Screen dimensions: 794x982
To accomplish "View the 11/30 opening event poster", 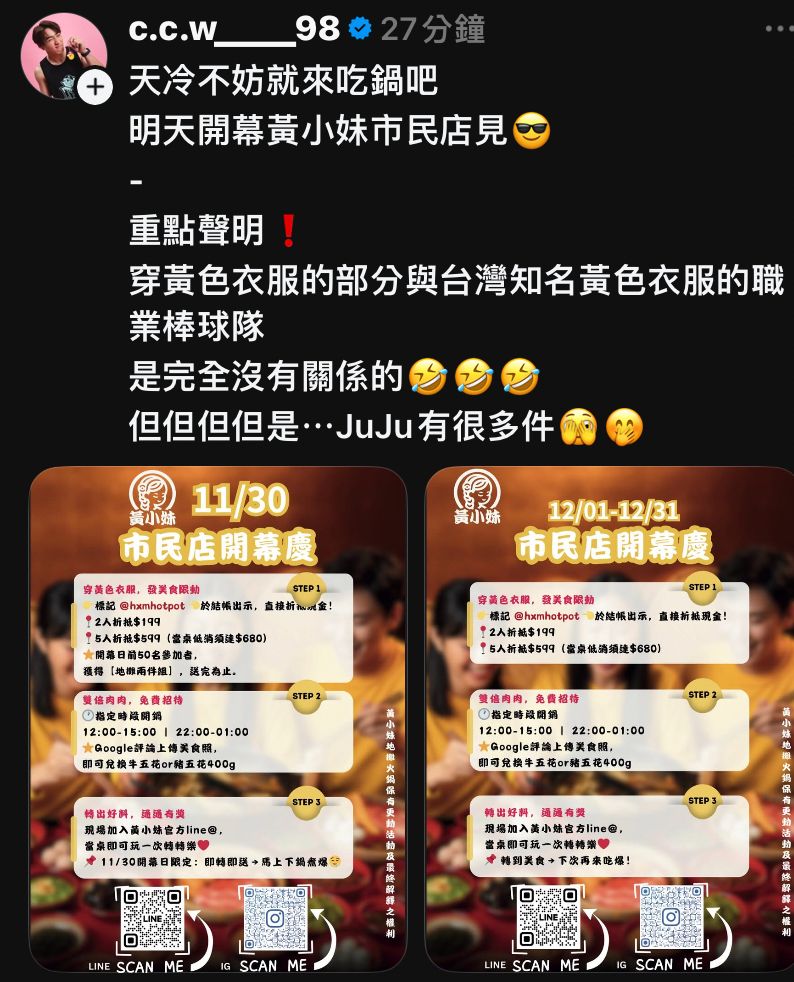I will click(x=218, y=720).
